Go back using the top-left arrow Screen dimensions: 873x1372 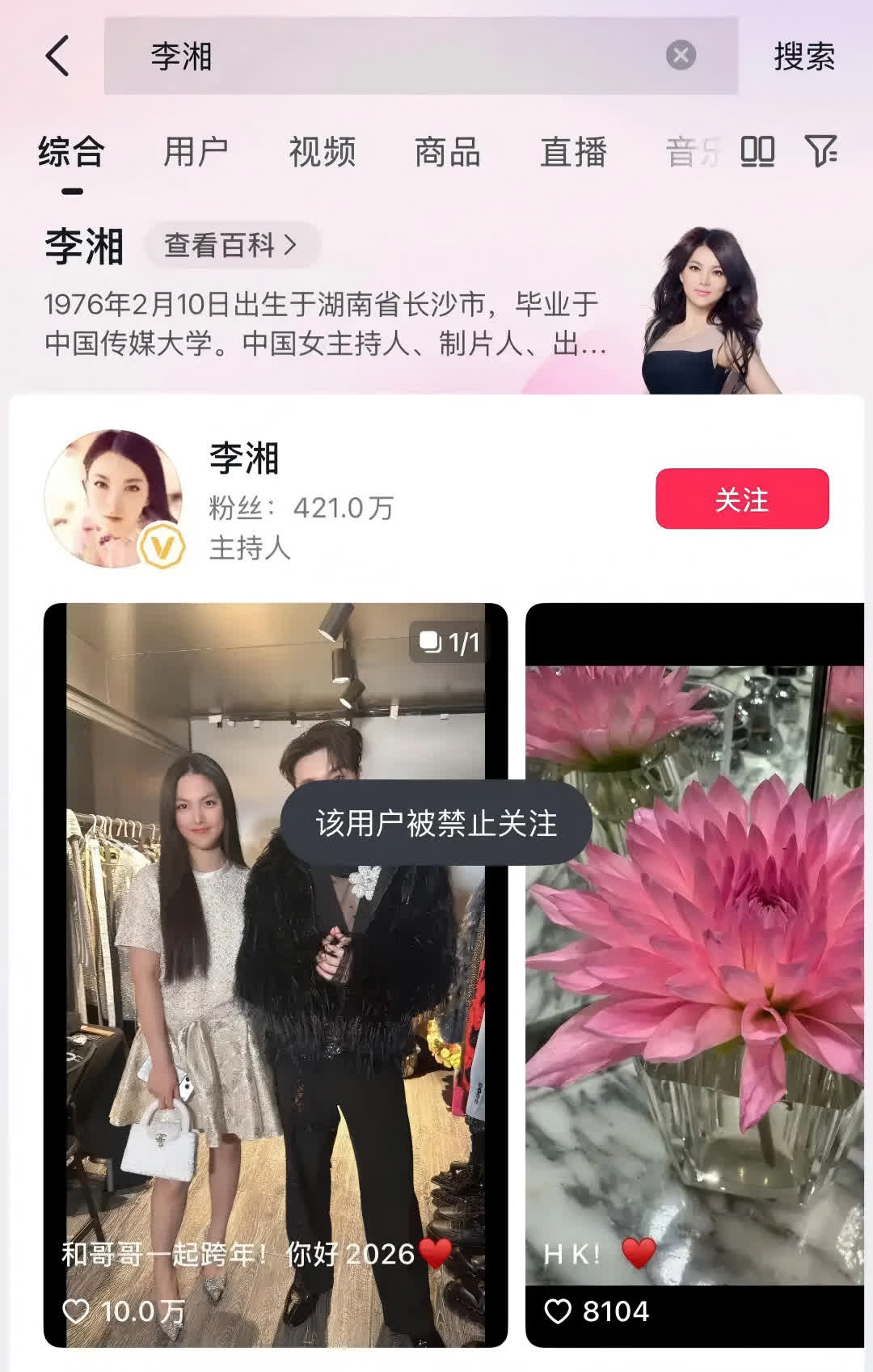(x=57, y=56)
